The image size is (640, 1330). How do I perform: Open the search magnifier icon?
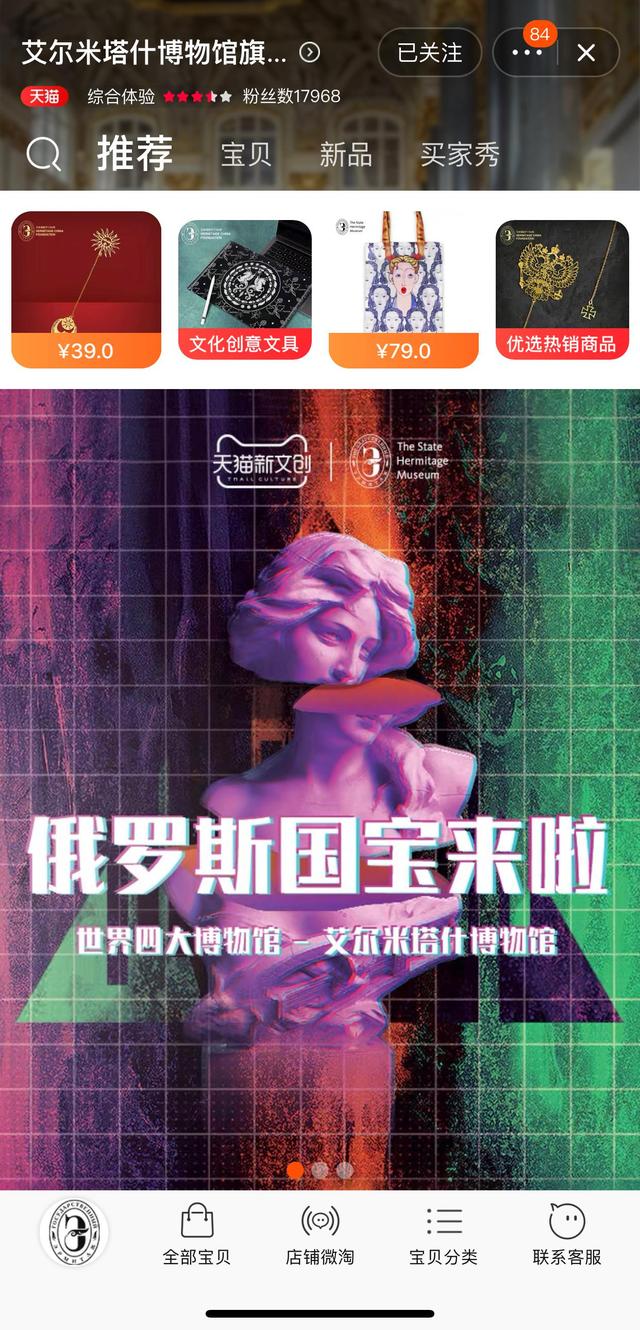pyautogui.click(x=44, y=154)
